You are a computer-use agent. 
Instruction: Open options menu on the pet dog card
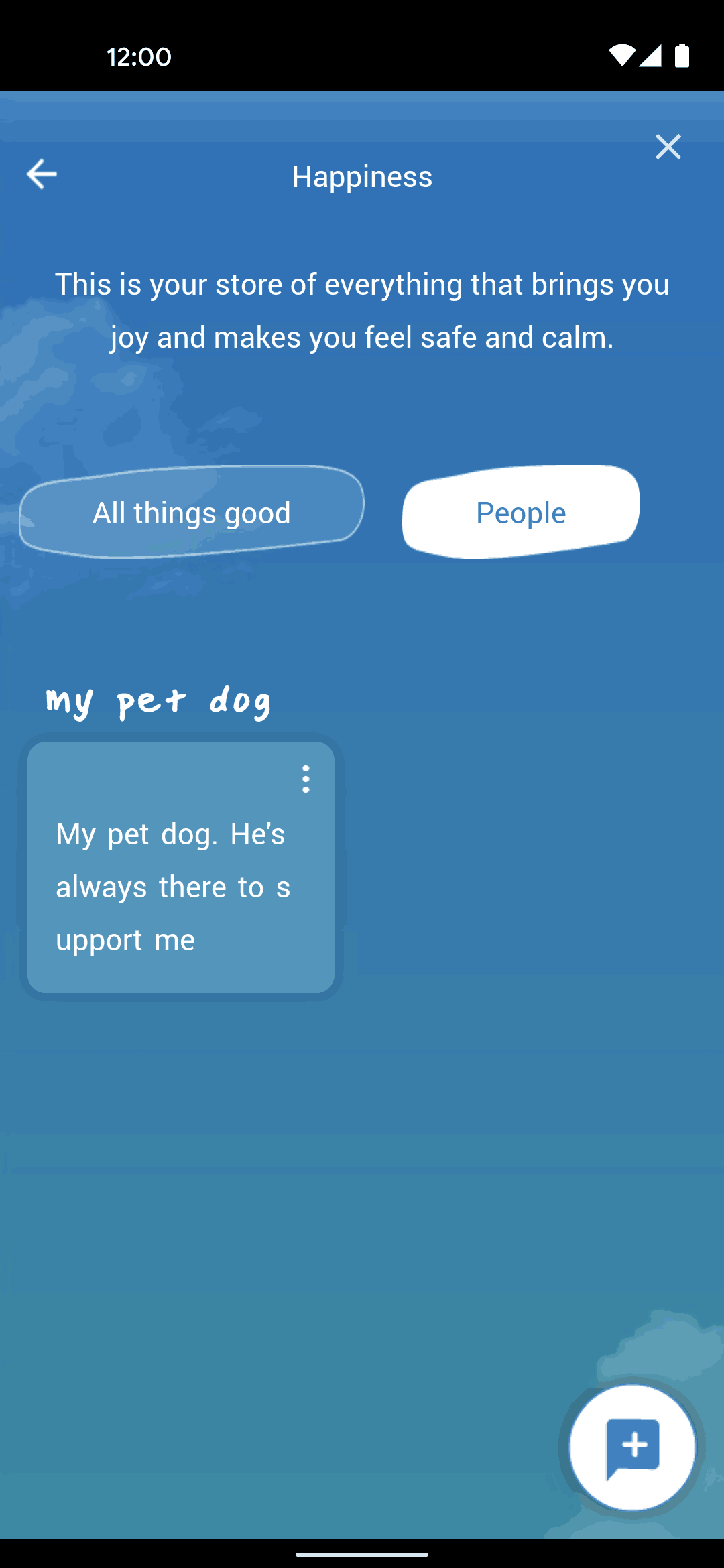[306, 779]
